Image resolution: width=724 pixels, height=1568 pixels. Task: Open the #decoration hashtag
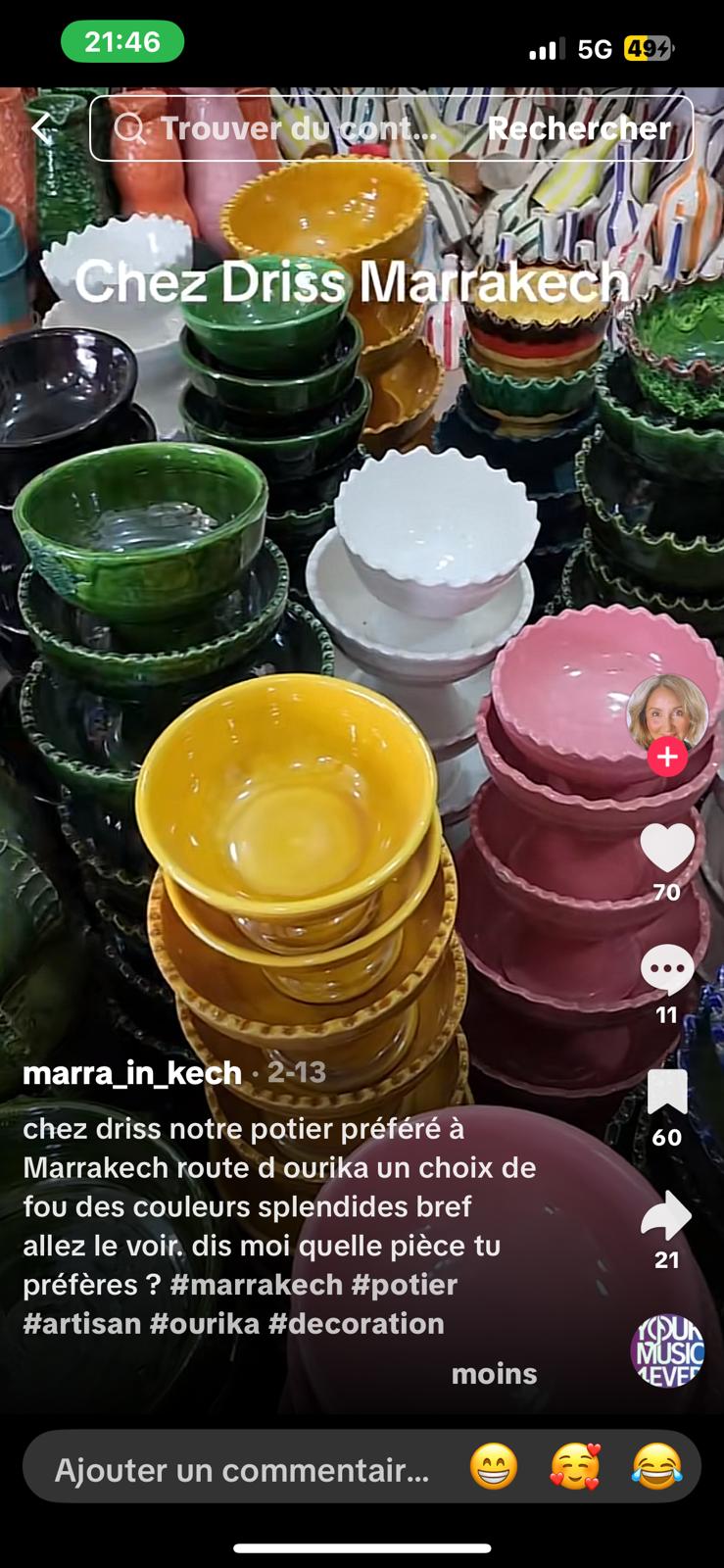tap(357, 1324)
